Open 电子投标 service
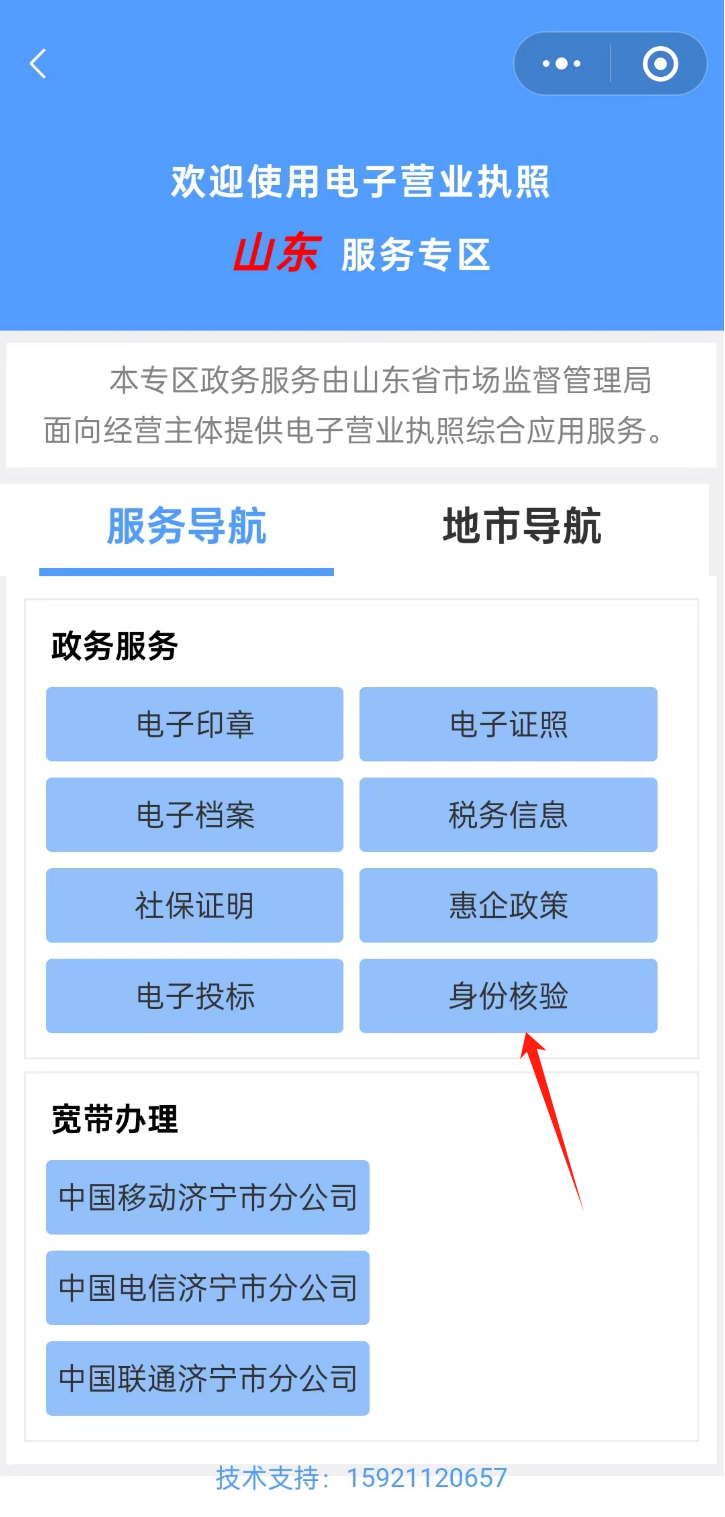Viewport: 725px width, 1517px height. [195, 996]
